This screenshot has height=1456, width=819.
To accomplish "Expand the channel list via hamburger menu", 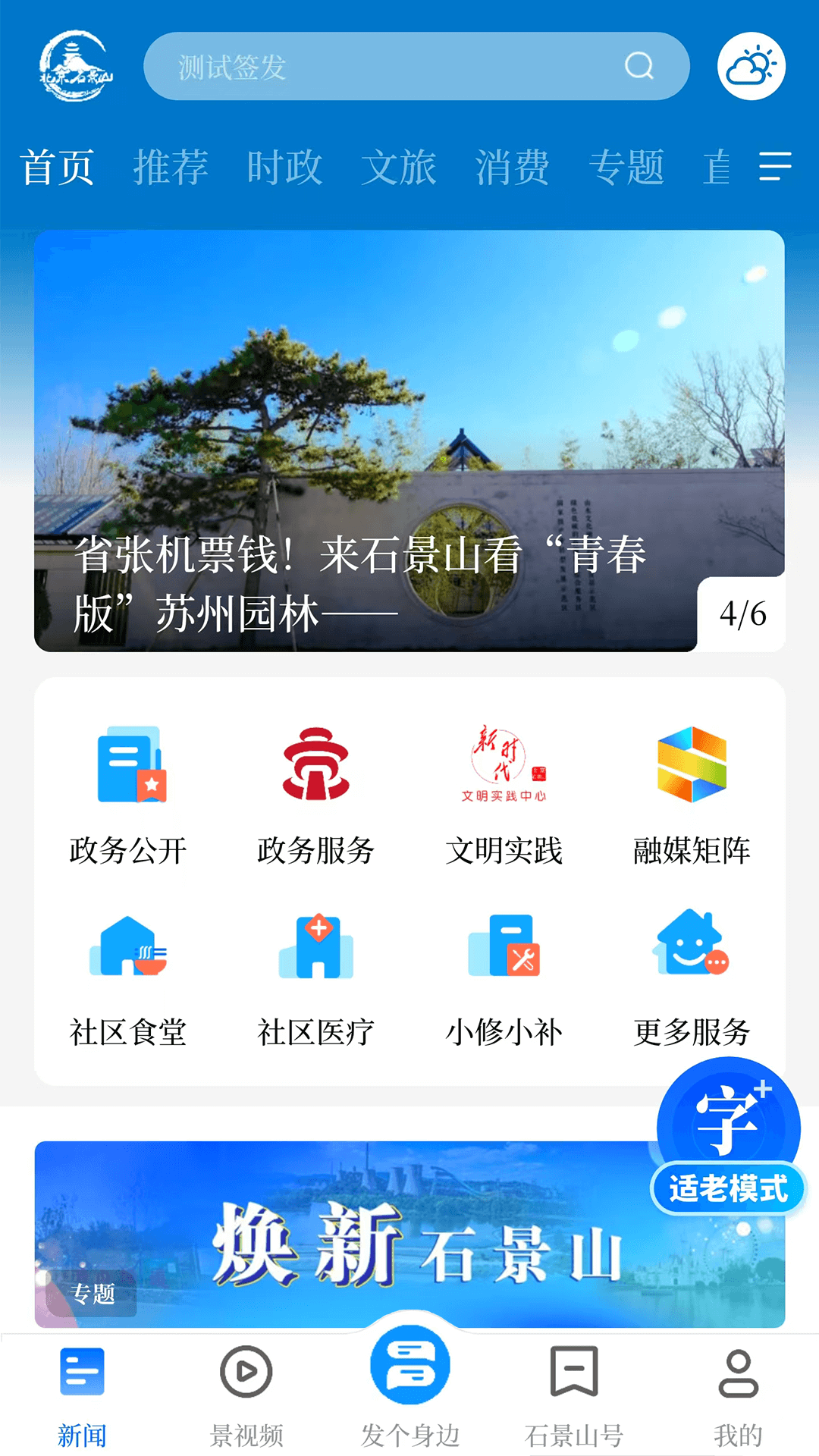I will 773,167.
